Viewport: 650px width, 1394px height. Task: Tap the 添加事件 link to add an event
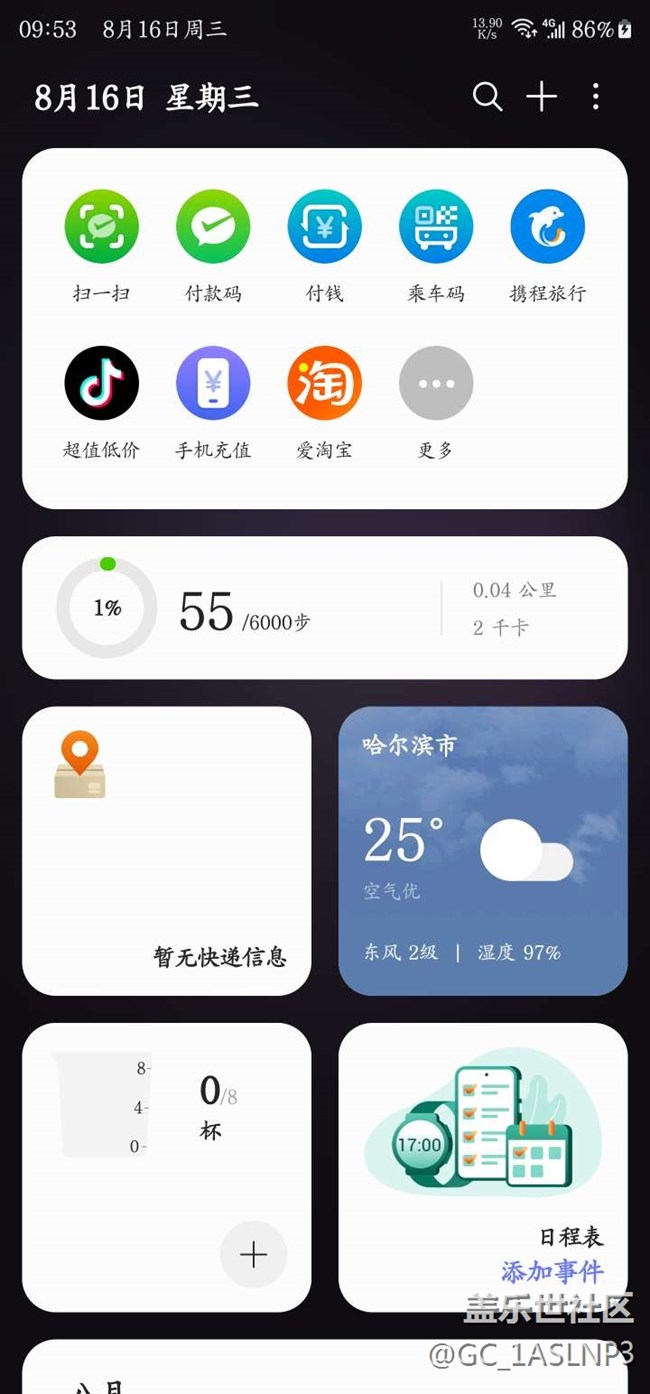(x=552, y=1272)
